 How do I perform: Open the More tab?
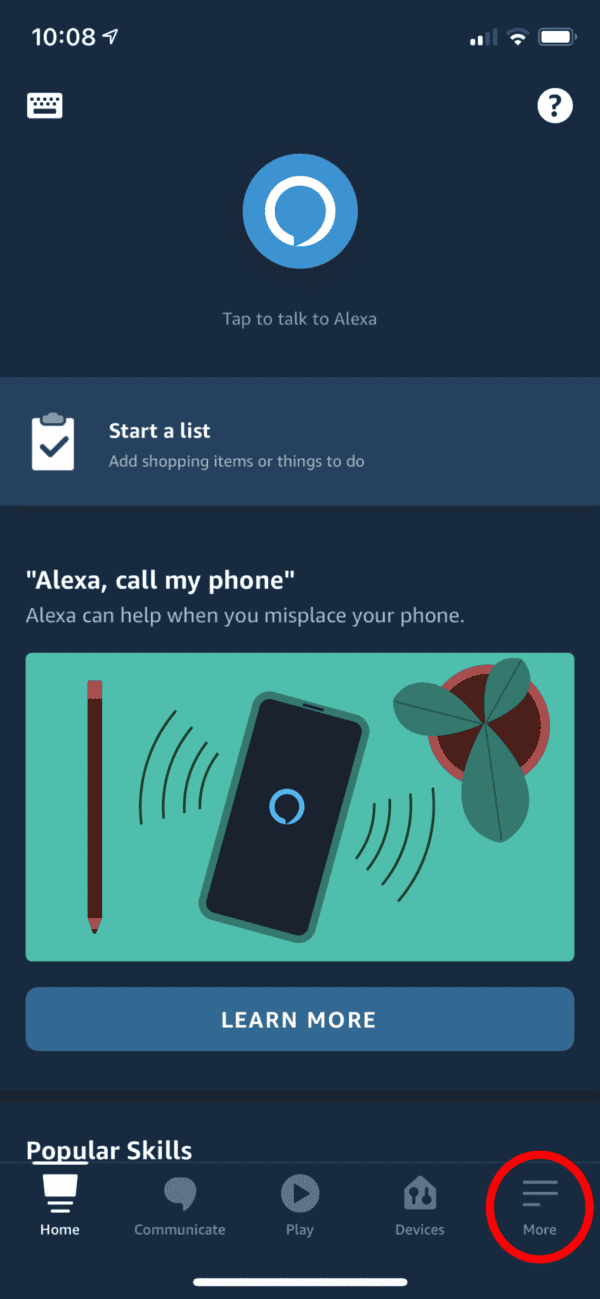(540, 1205)
